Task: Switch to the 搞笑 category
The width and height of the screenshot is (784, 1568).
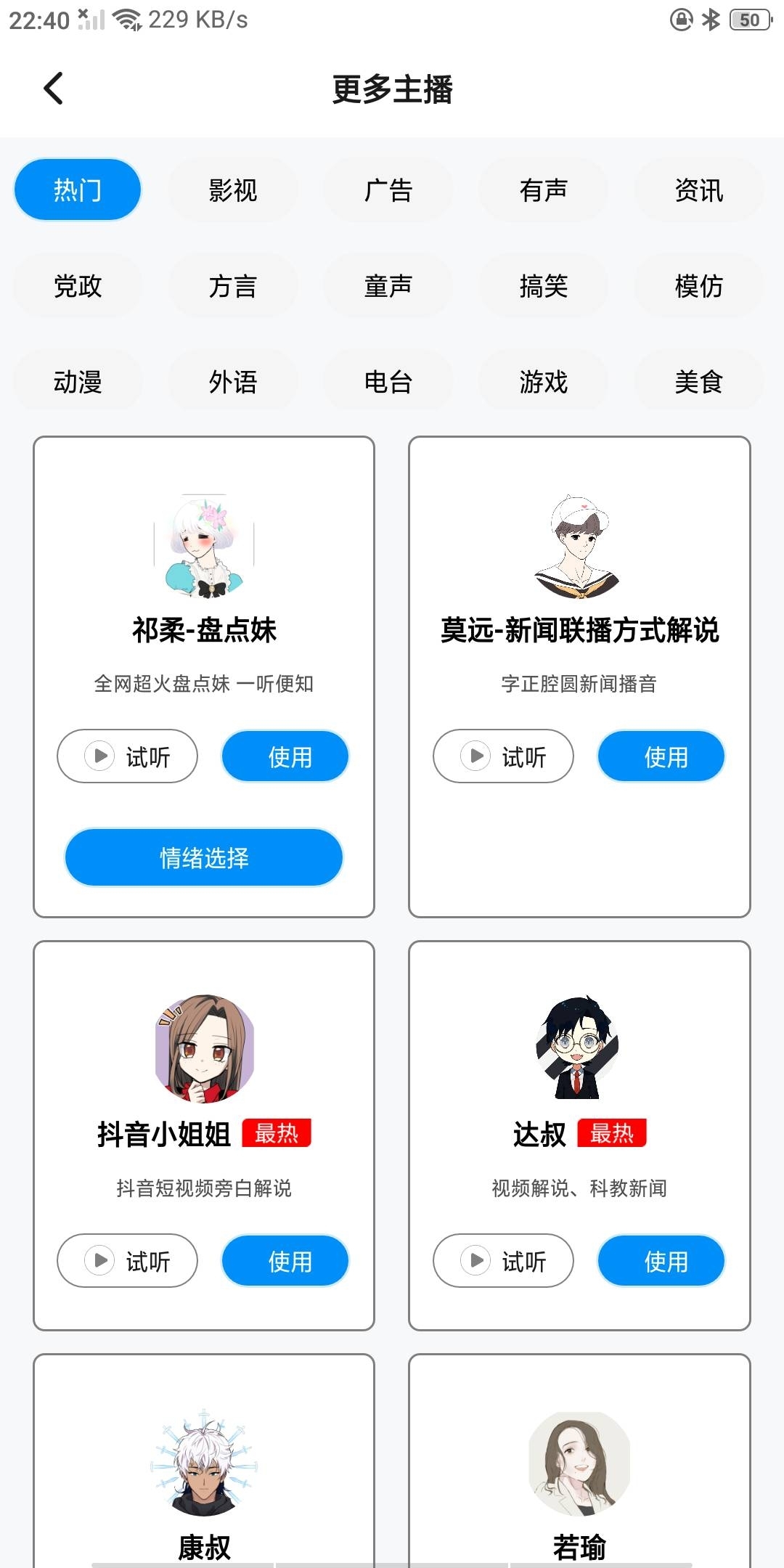Action: pyautogui.click(x=543, y=286)
